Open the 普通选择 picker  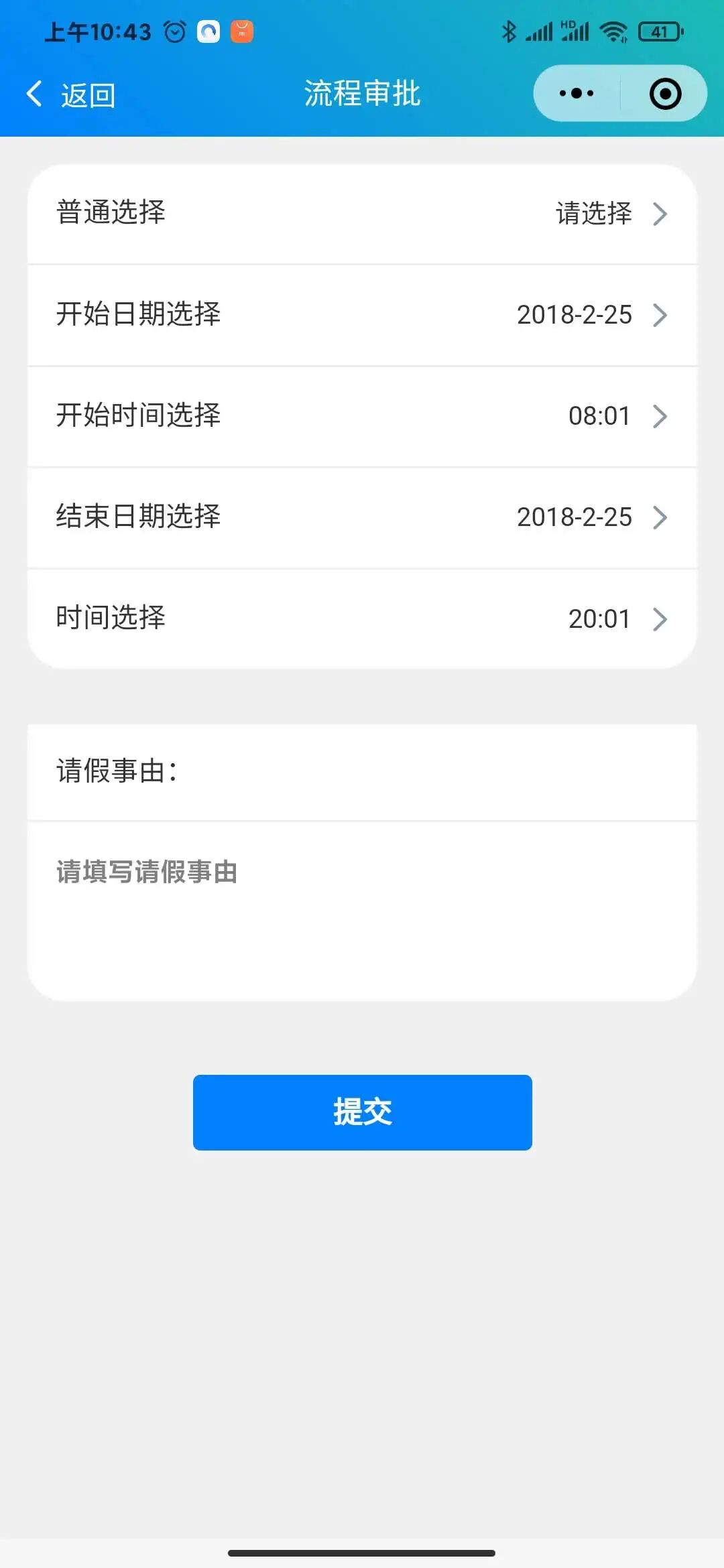click(x=362, y=214)
